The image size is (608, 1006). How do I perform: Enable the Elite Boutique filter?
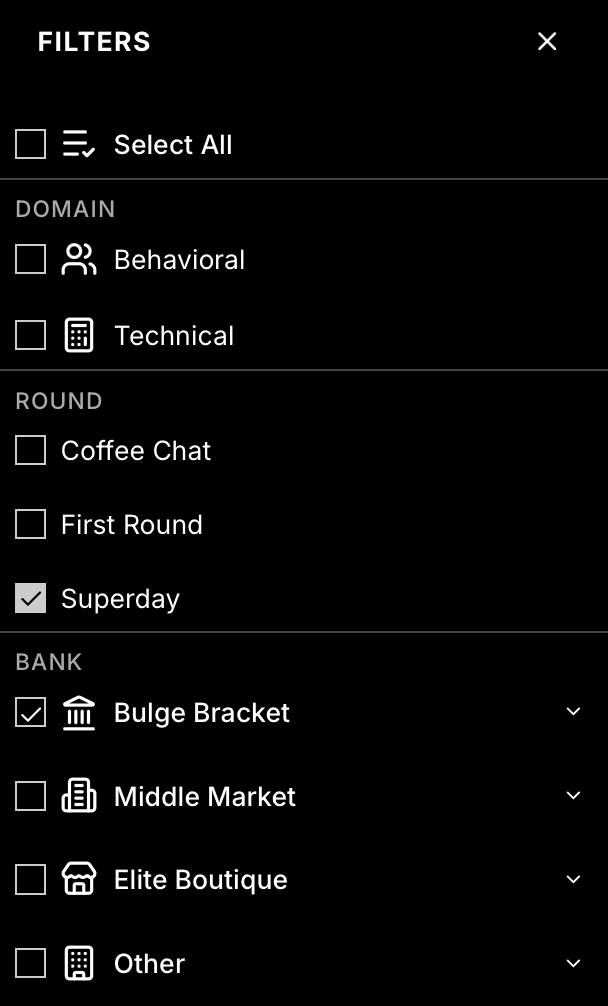(31, 879)
